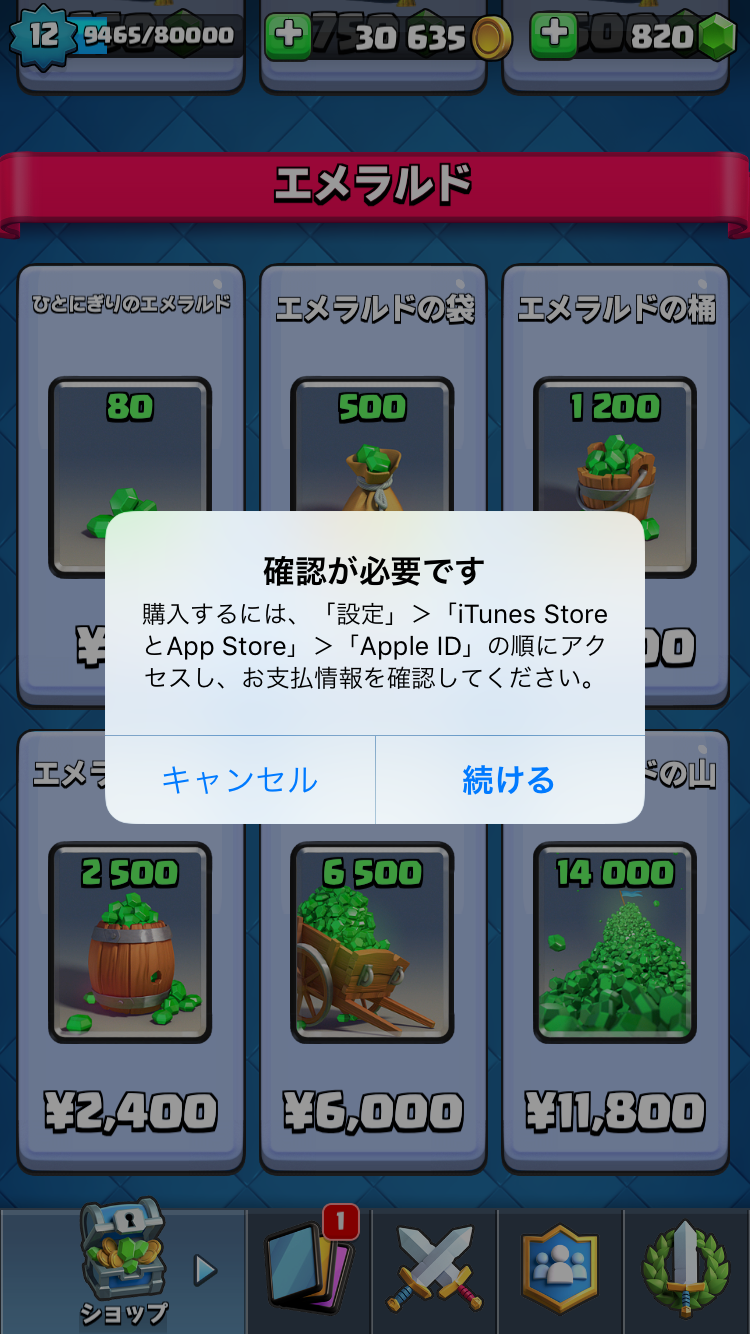
Task: Add more emeralds with the plus button
Action: tap(553, 37)
